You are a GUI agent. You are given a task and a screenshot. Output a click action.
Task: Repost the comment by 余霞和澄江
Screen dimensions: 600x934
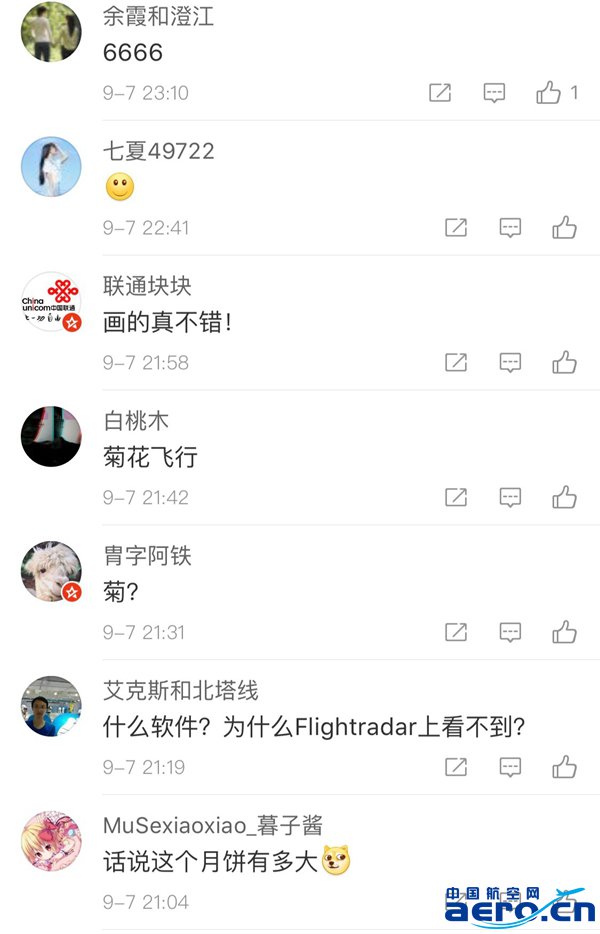point(440,93)
